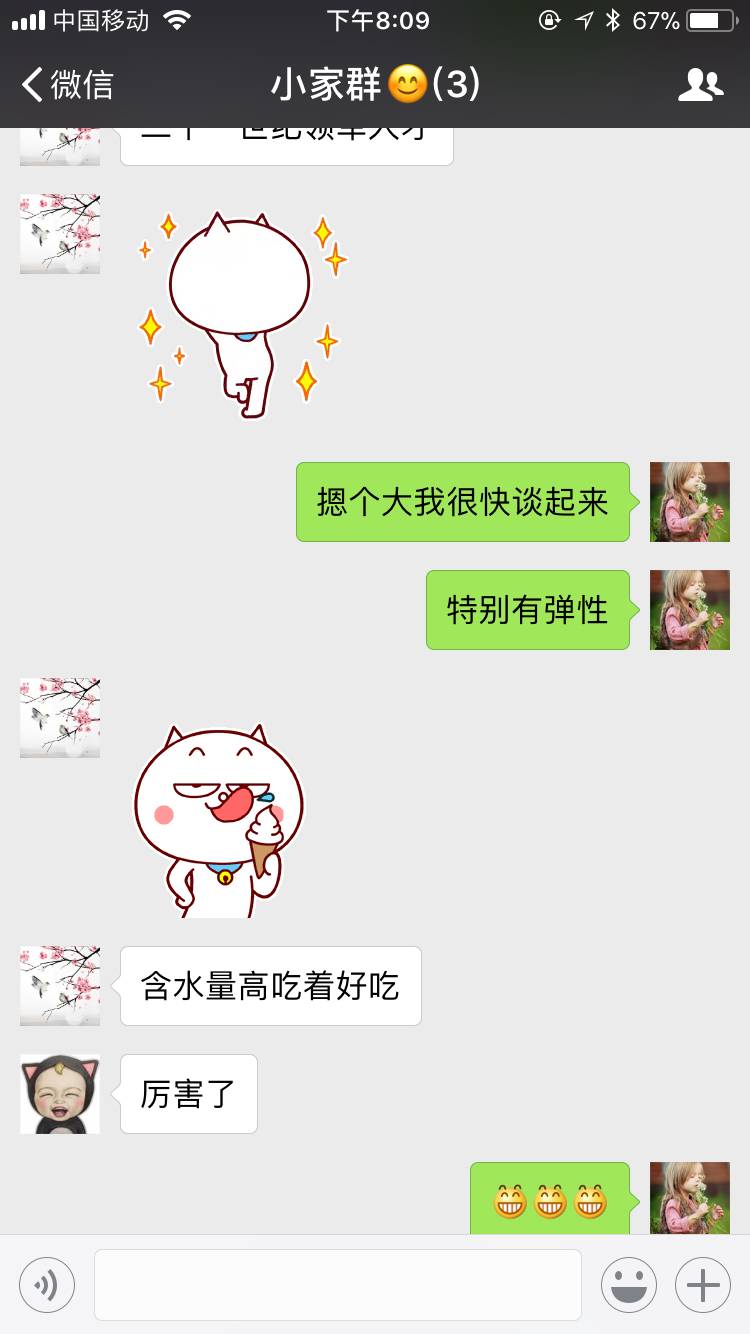Image resolution: width=750 pixels, height=1334 pixels.
Task: Open avatar next to 特别有弹性 message
Action: pyautogui.click(x=689, y=610)
